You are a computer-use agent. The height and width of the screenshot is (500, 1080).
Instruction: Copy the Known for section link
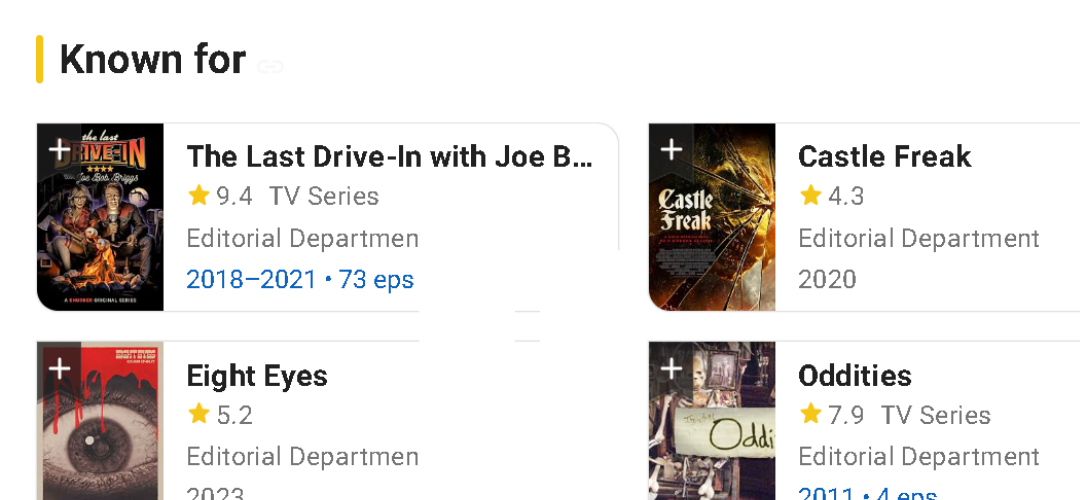coord(270,67)
